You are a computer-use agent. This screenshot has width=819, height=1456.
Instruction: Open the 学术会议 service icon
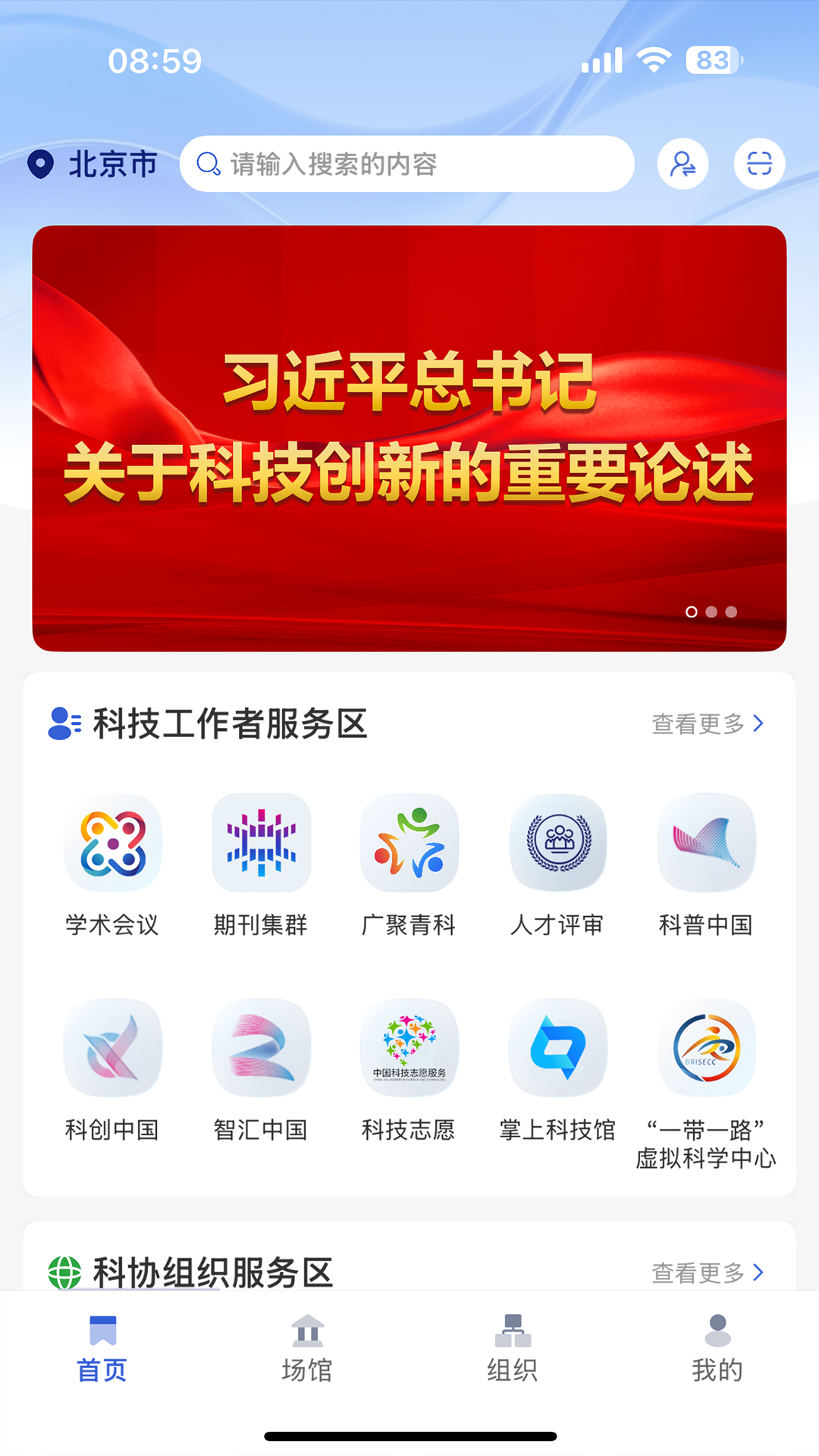point(112,842)
